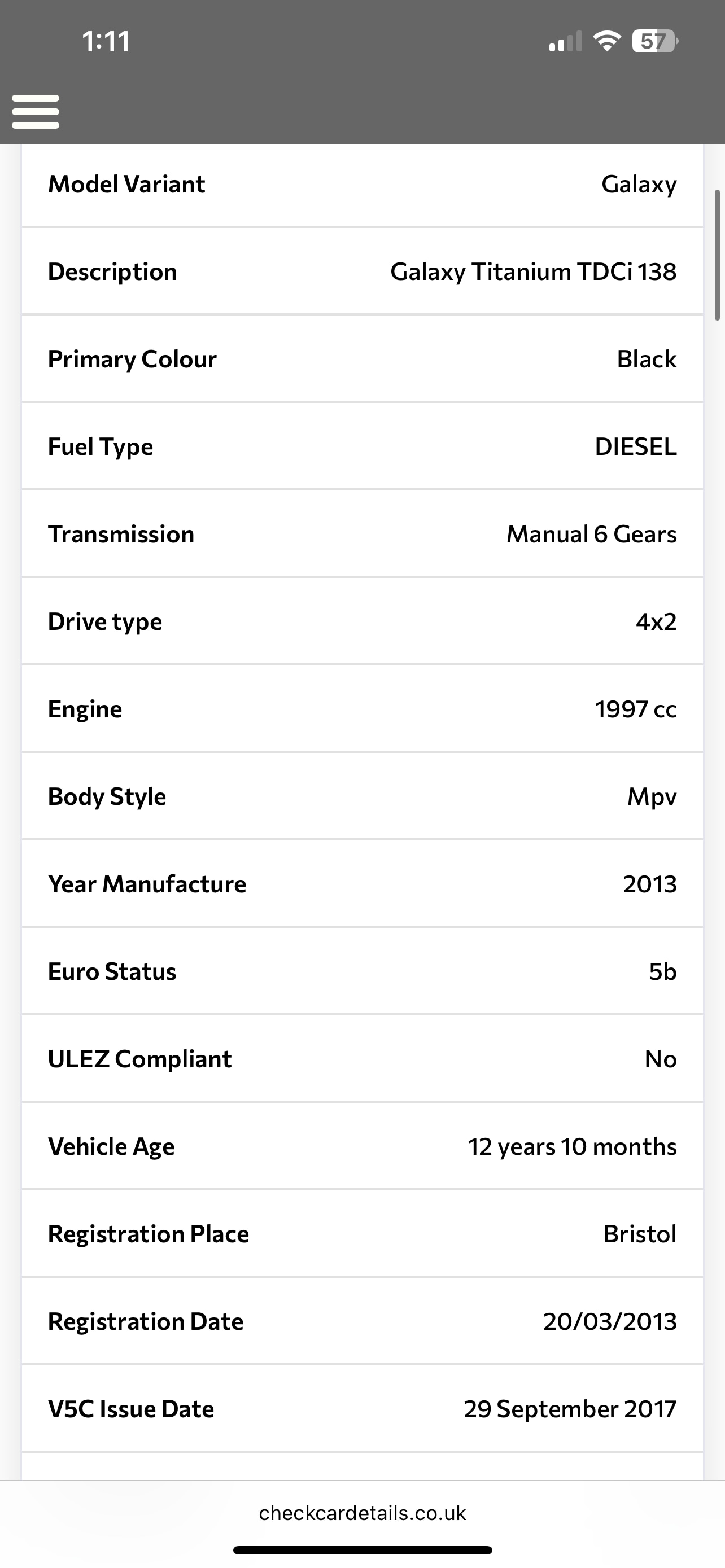Open the checkcardetails.co.uk link

(362, 1513)
